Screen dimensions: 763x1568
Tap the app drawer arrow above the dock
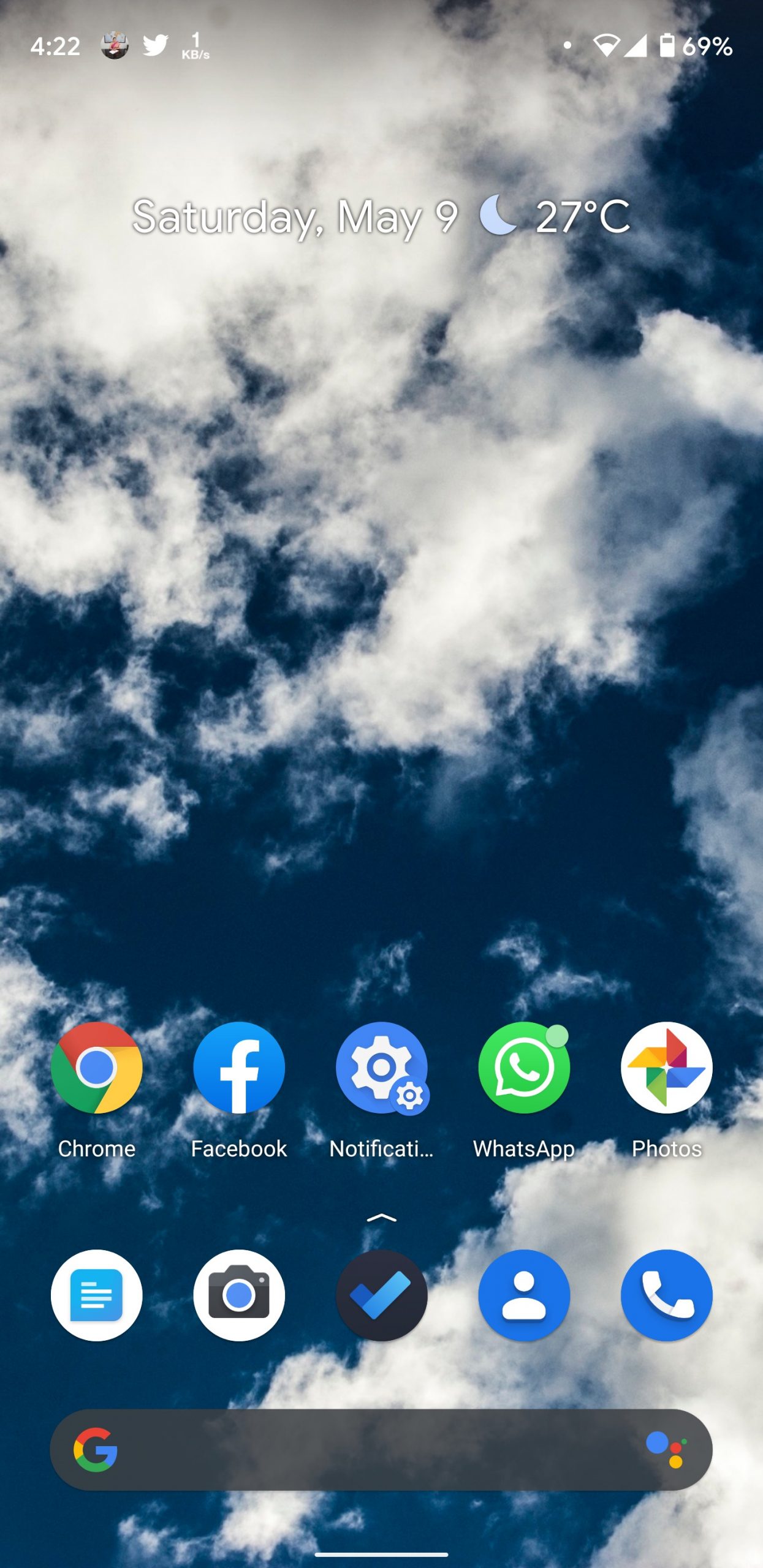(381, 1218)
